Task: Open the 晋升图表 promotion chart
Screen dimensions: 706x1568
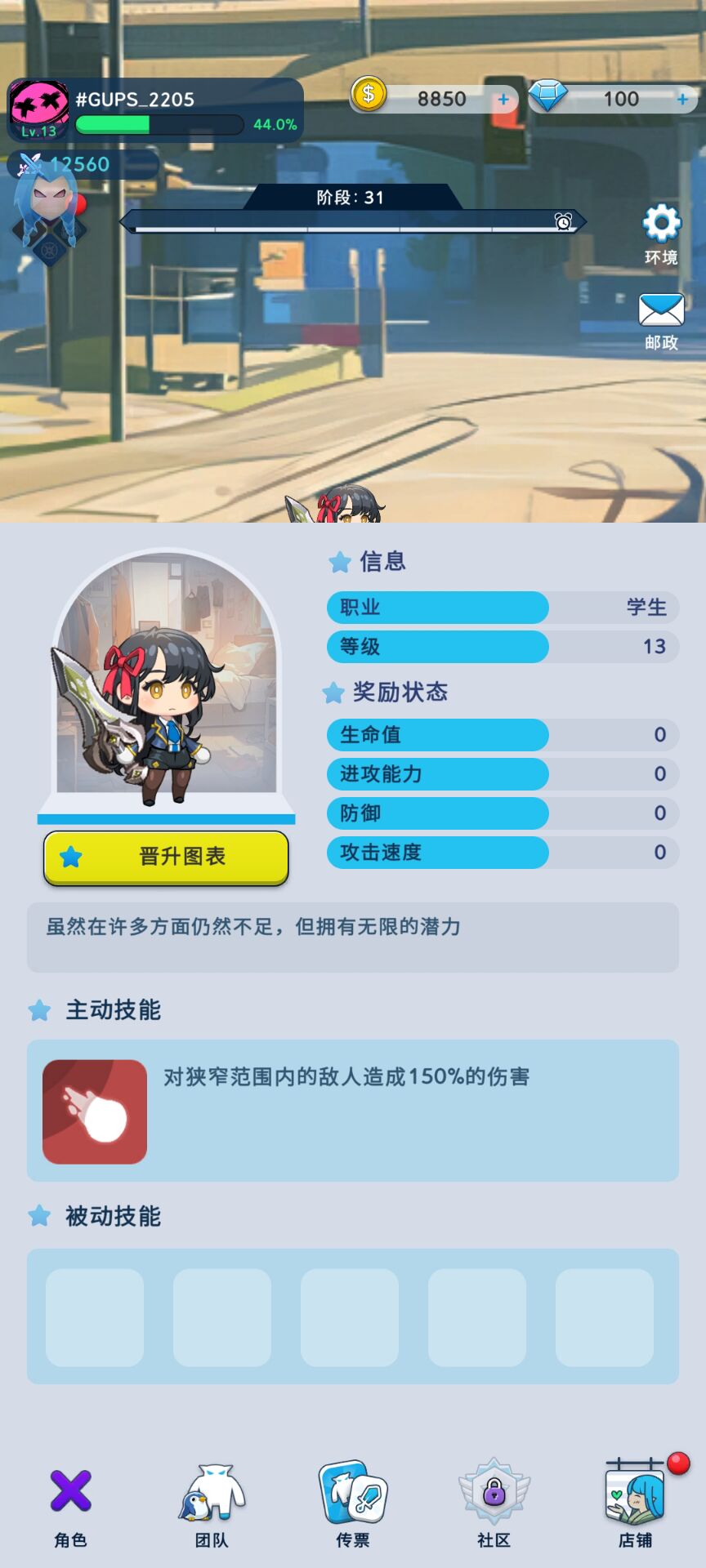Action: point(166,857)
